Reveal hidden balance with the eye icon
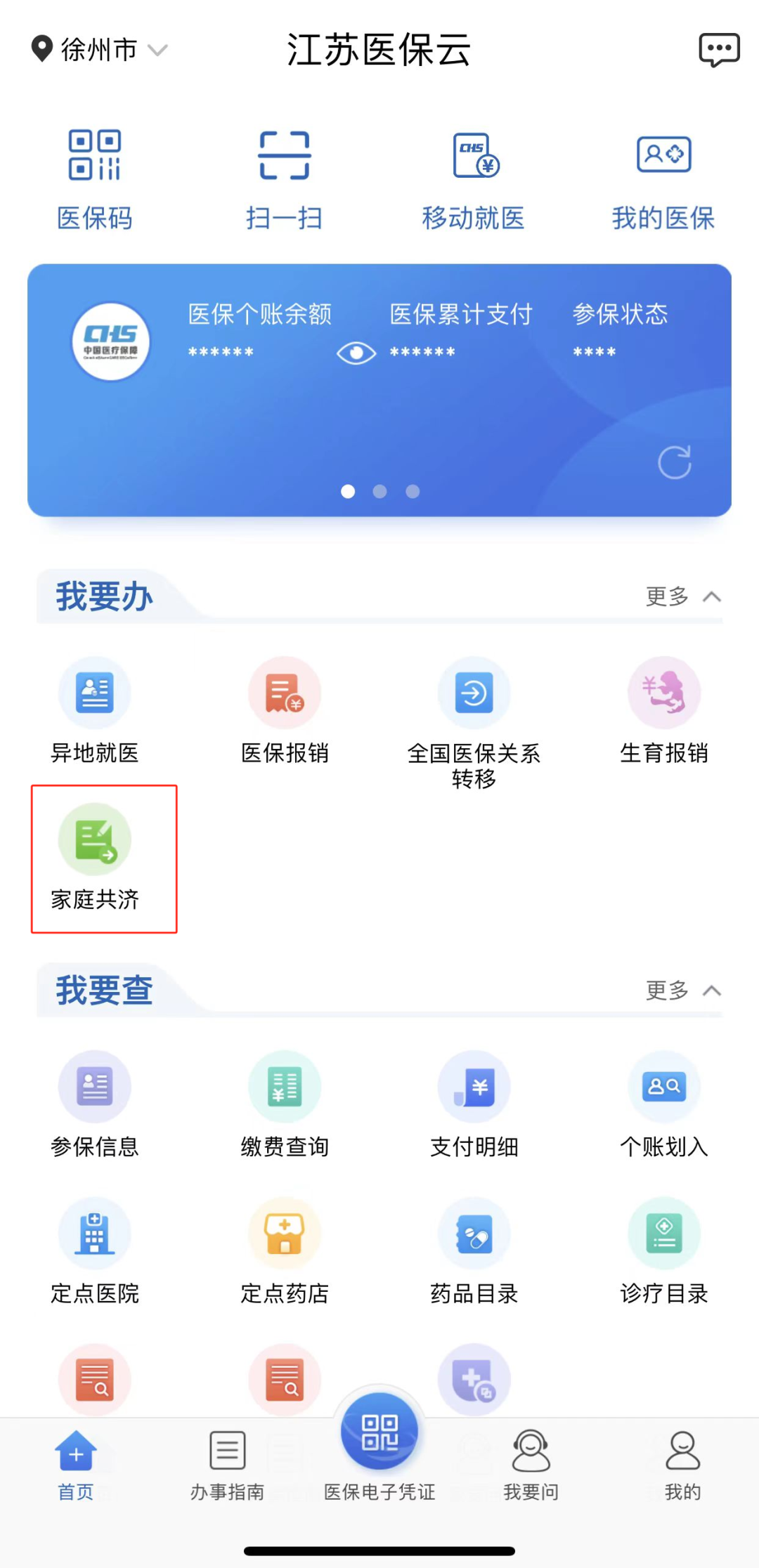 356,353
